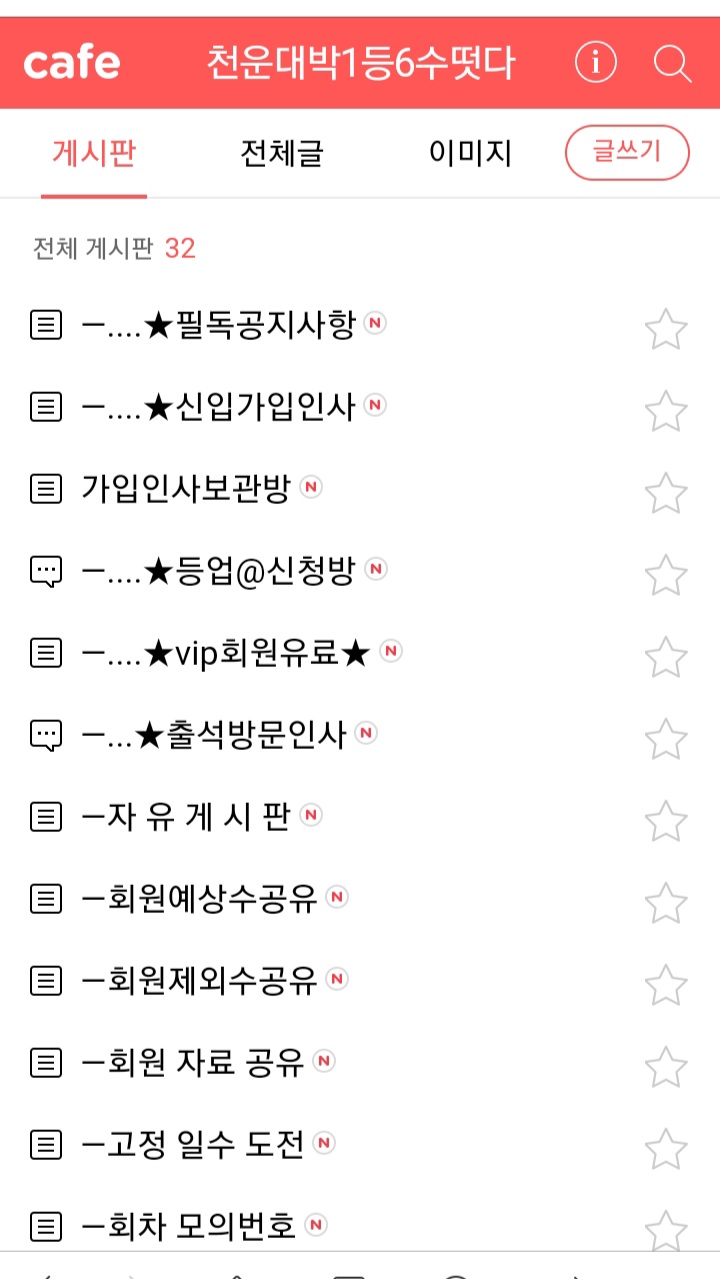720x1279 pixels.
Task: Open the ★출석방문인사 board
Action: pos(214,735)
